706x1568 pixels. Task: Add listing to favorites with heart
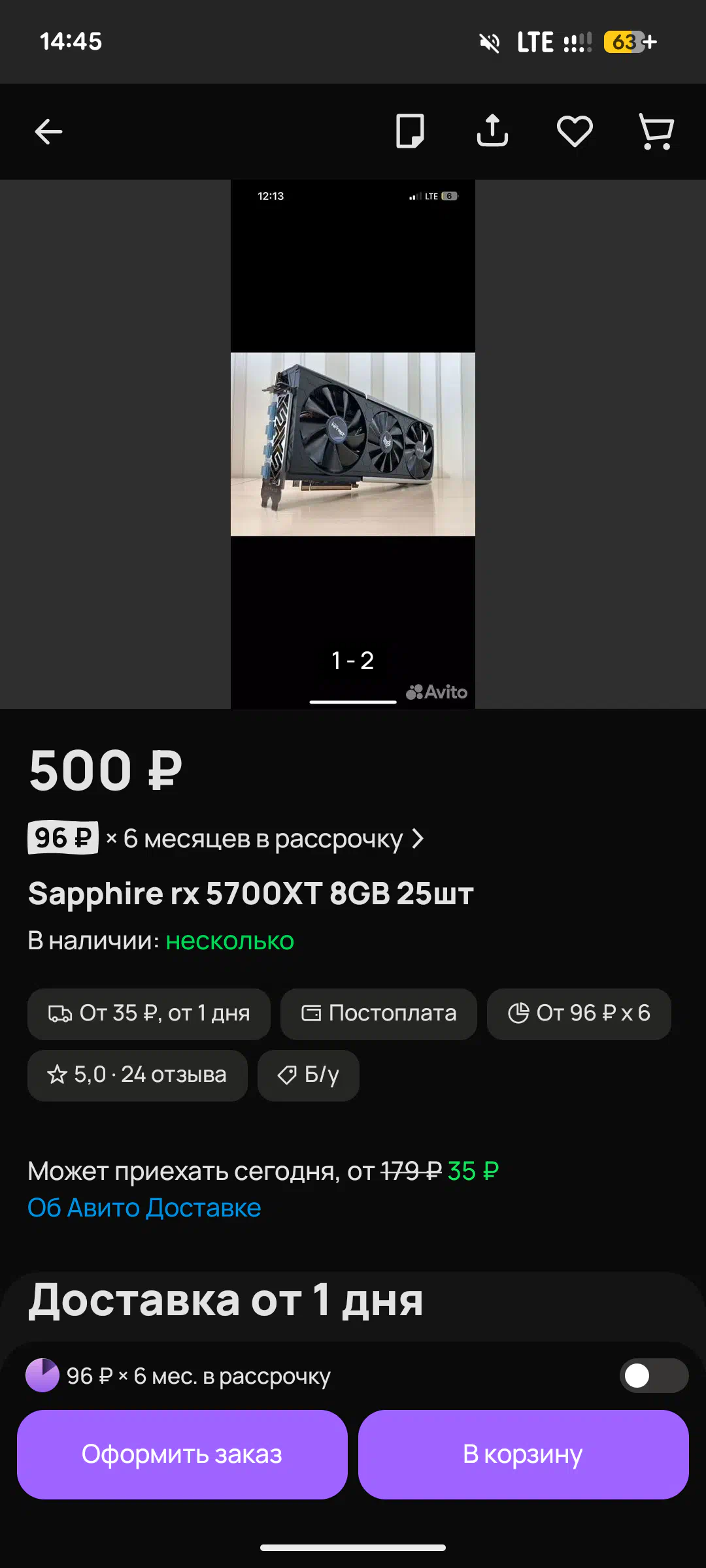(575, 131)
